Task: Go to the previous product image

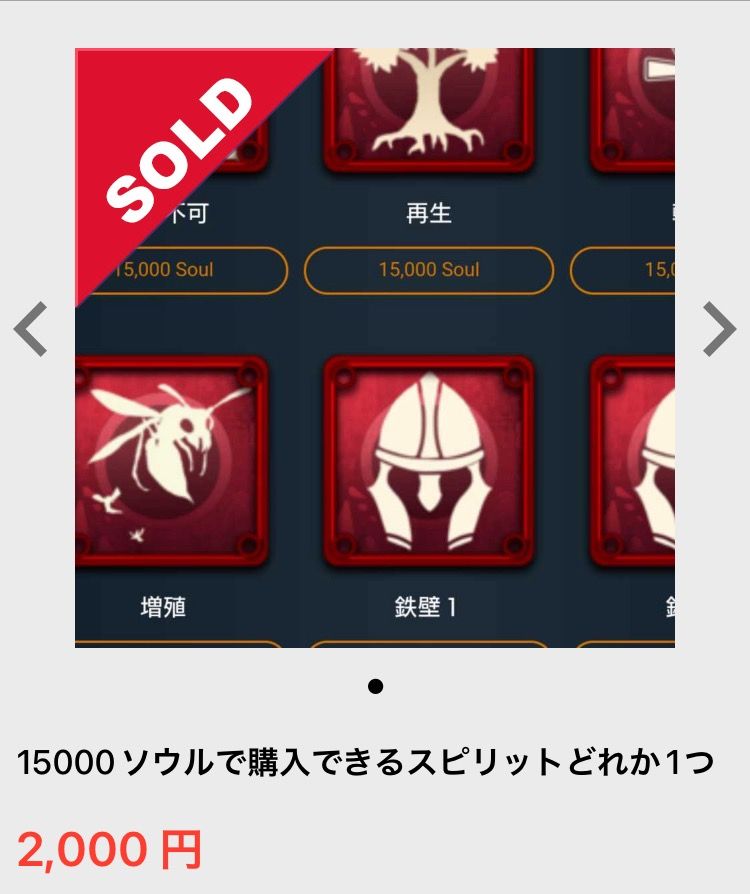Action: point(31,329)
